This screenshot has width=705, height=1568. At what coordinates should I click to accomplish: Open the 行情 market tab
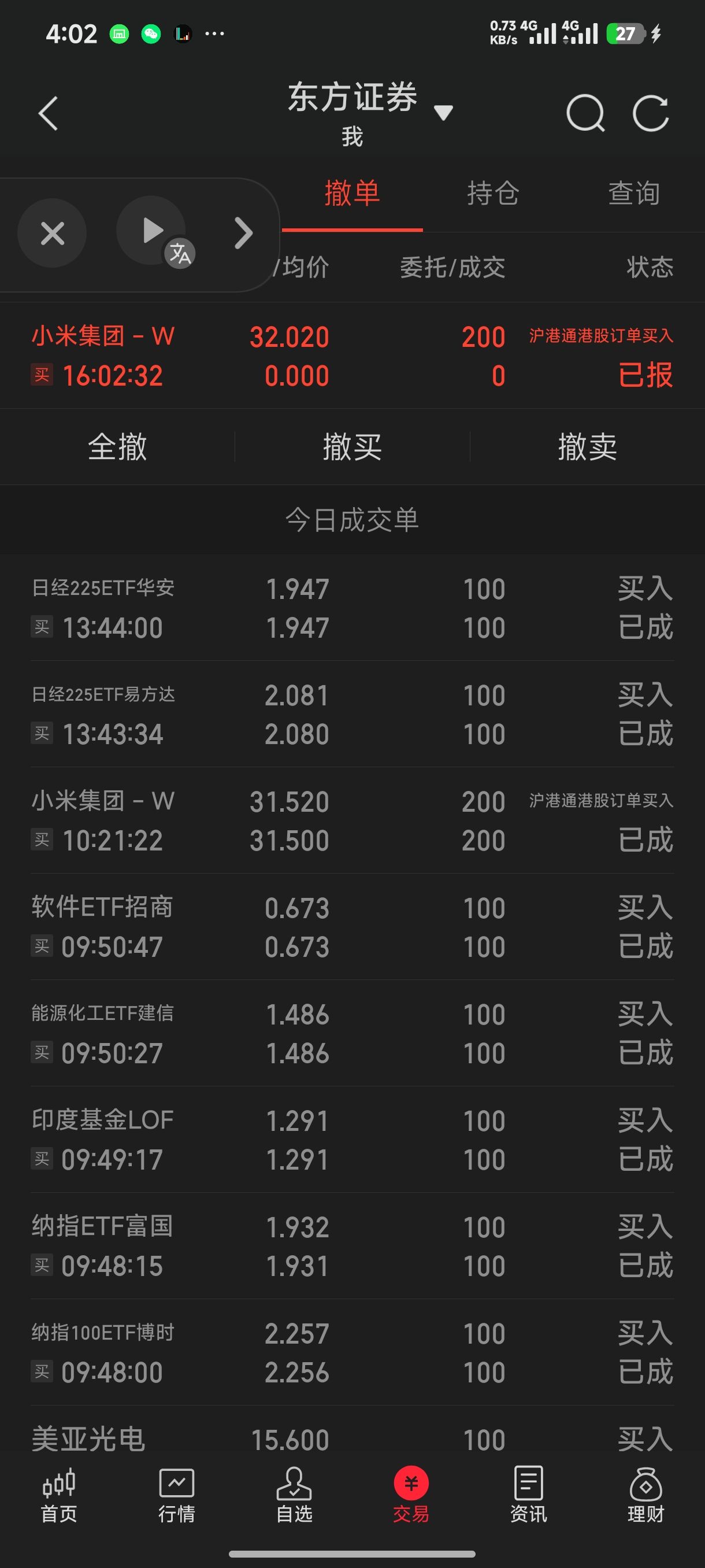click(x=176, y=1495)
